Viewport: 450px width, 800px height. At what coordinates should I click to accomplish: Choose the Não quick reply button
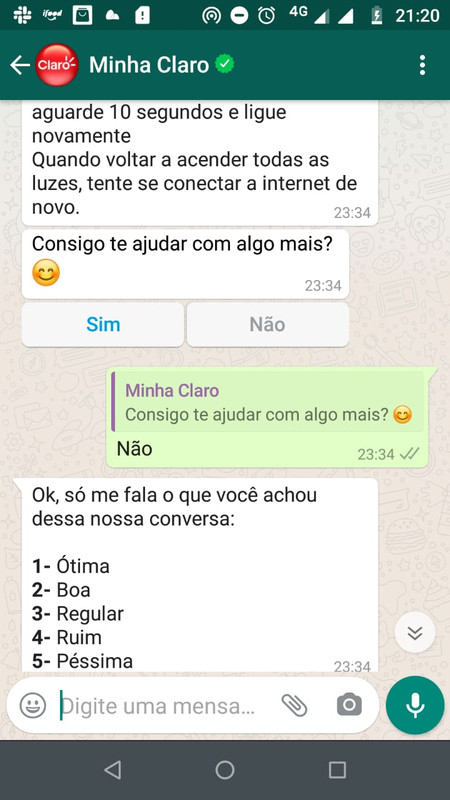pos(268,324)
